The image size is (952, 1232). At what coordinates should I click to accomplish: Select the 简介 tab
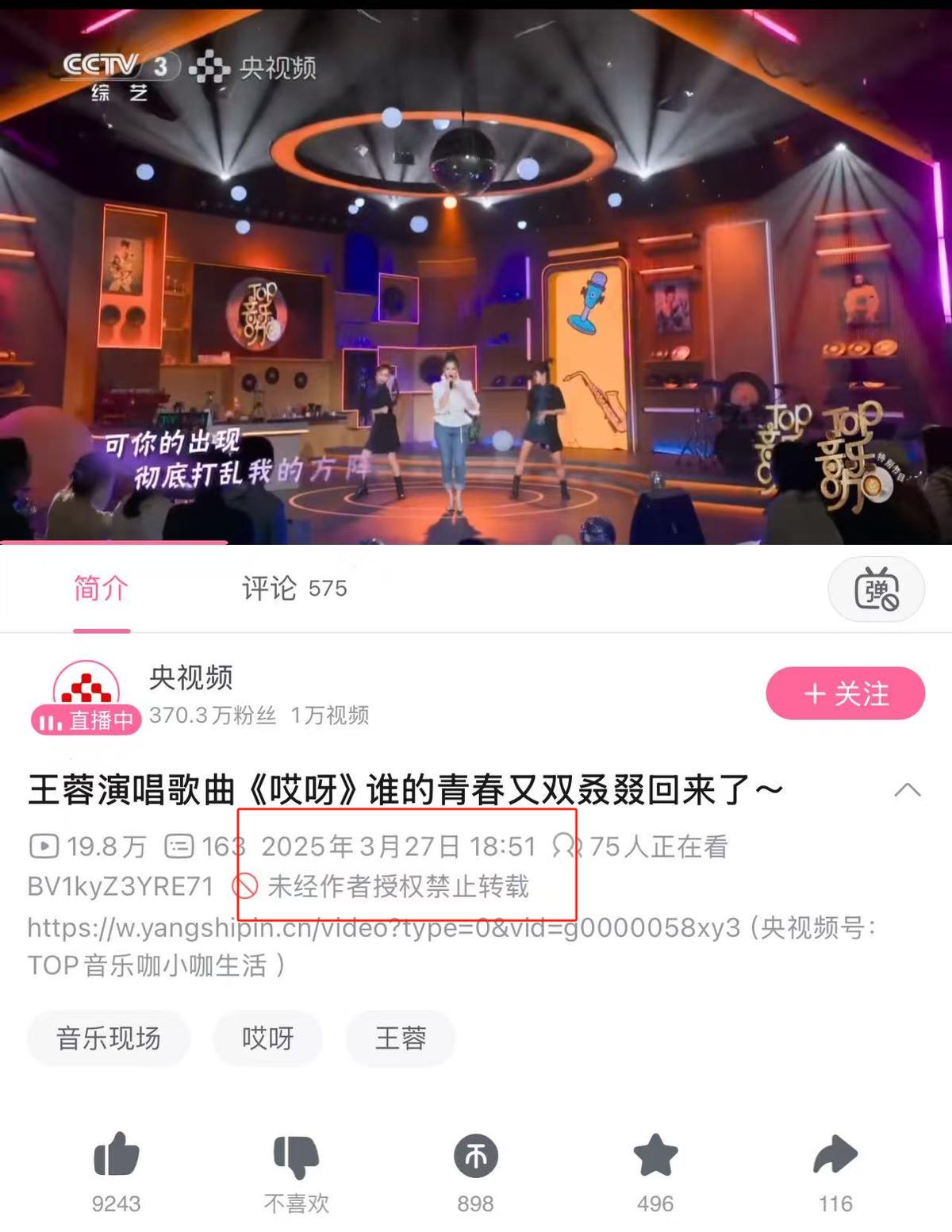(x=101, y=589)
